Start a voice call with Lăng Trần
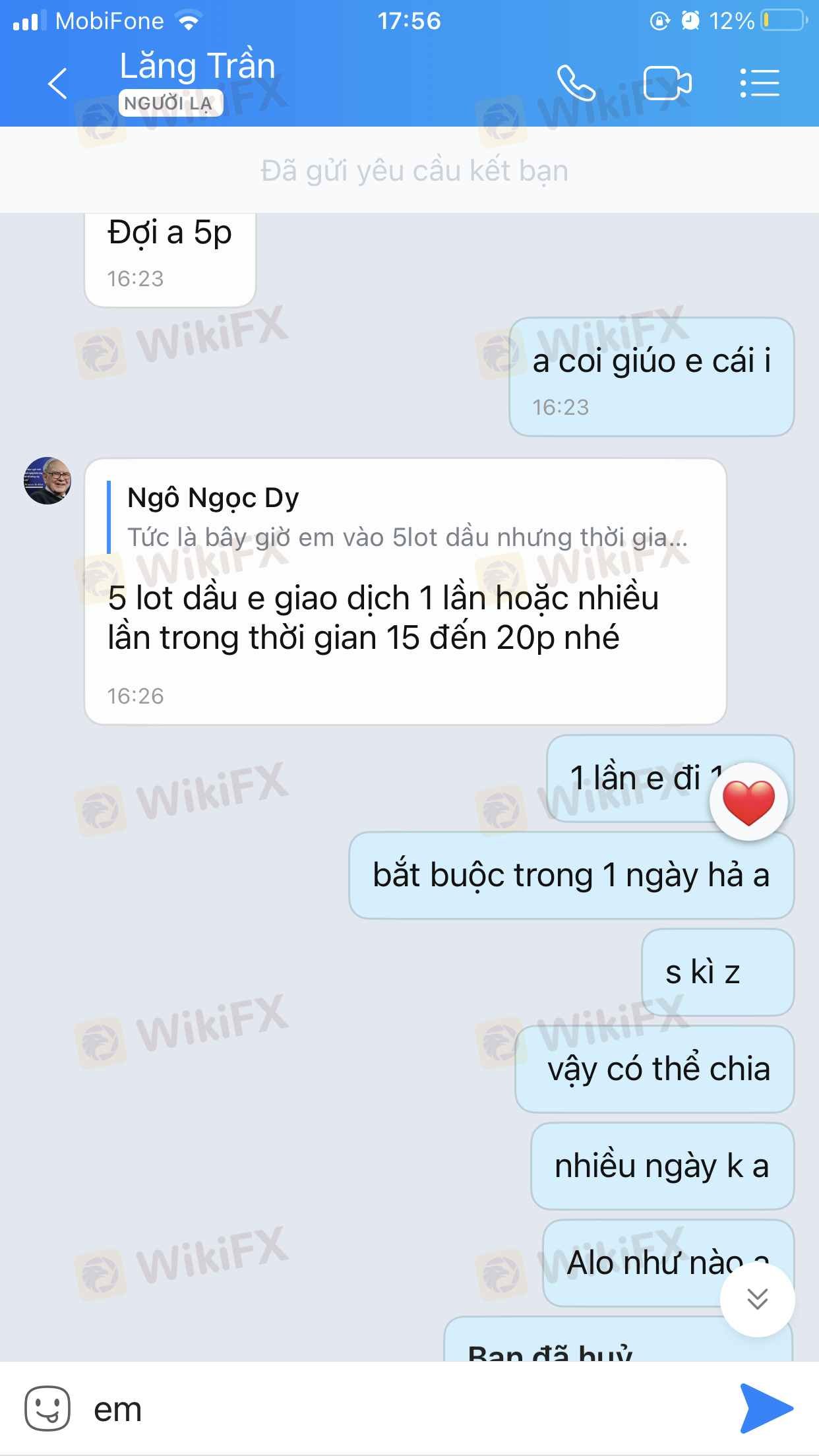 point(576,83)
